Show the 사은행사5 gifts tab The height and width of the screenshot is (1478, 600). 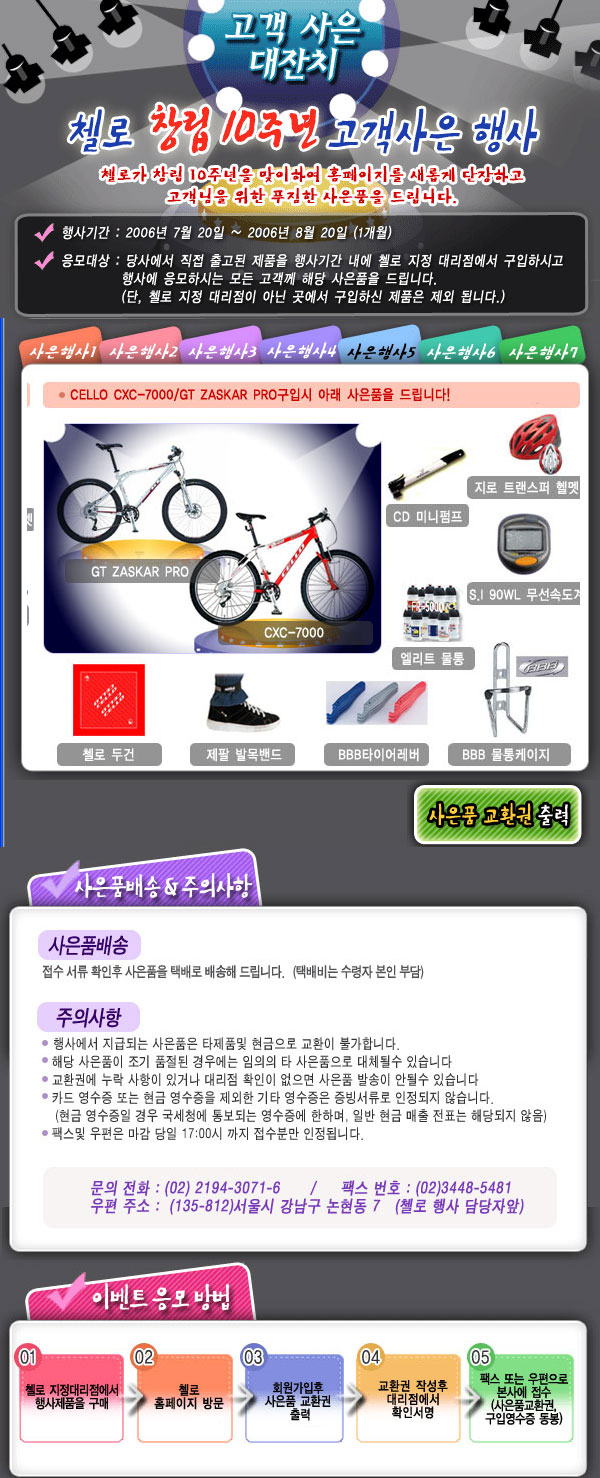380,352
